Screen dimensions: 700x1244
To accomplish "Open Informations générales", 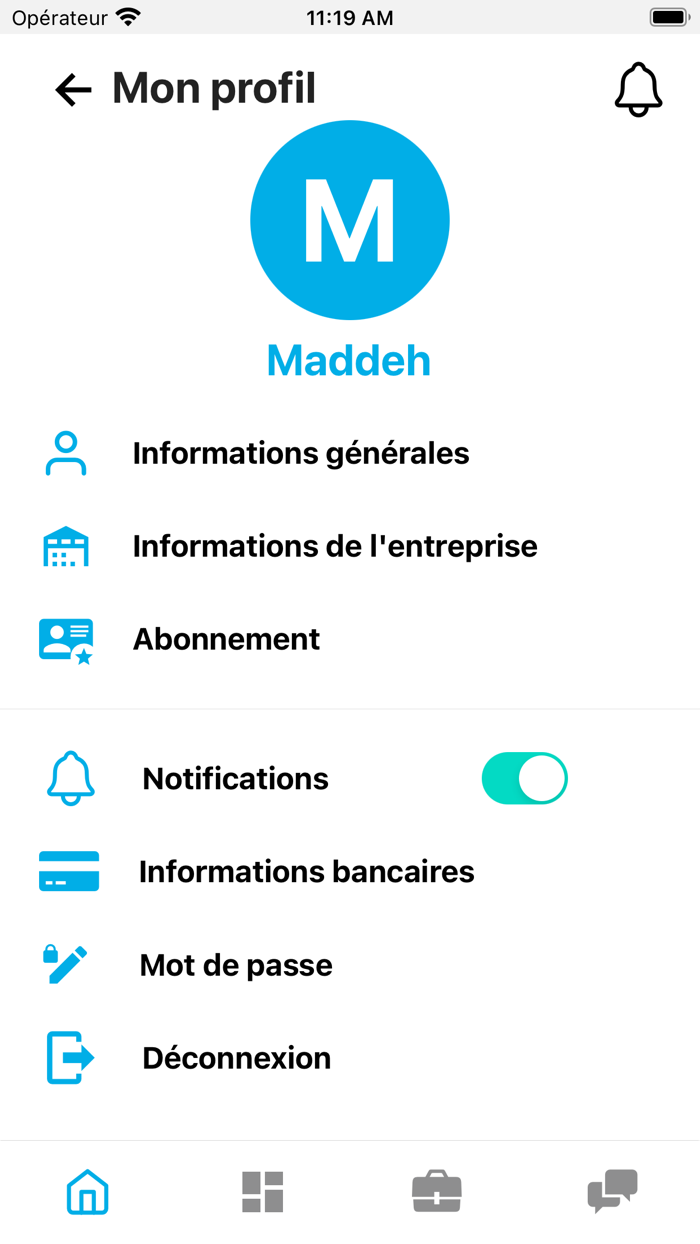I will coord(300,453).
